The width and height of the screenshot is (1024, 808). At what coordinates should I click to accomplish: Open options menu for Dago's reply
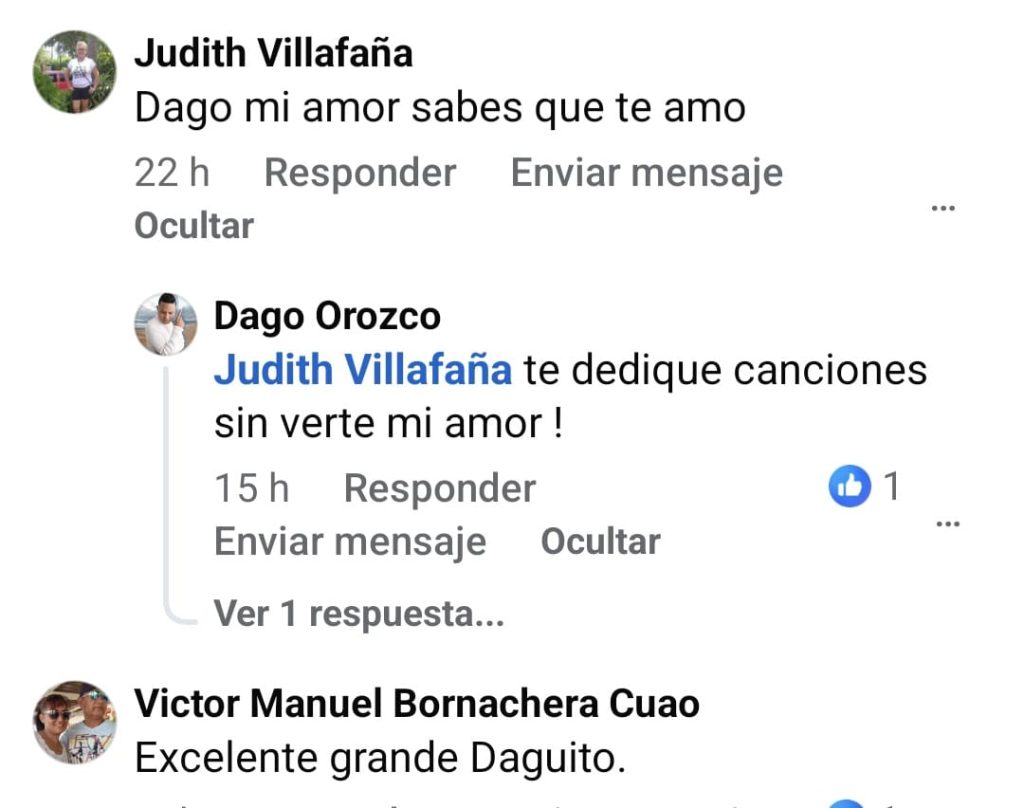(947, 524)
